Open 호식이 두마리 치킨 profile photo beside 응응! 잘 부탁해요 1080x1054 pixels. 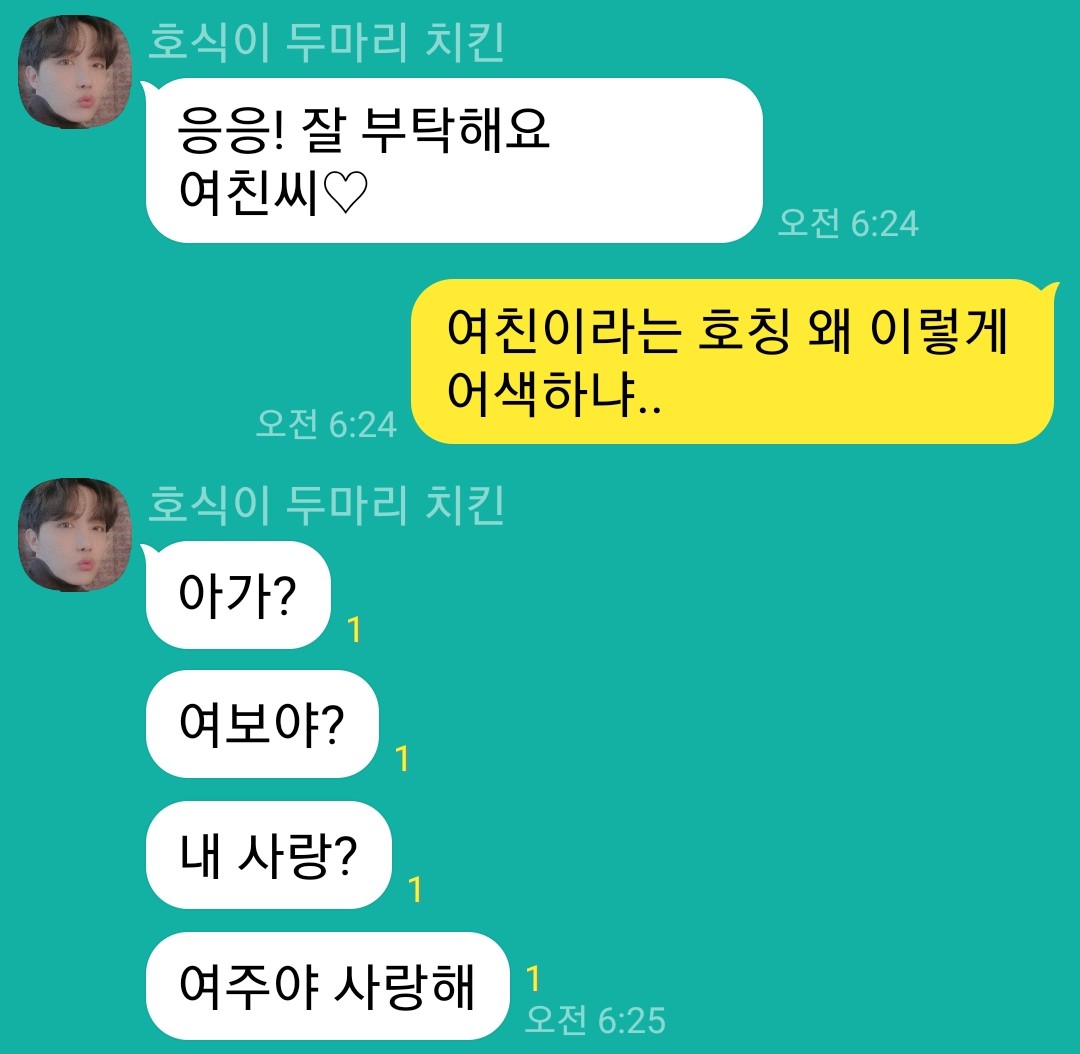pos(76,72)
